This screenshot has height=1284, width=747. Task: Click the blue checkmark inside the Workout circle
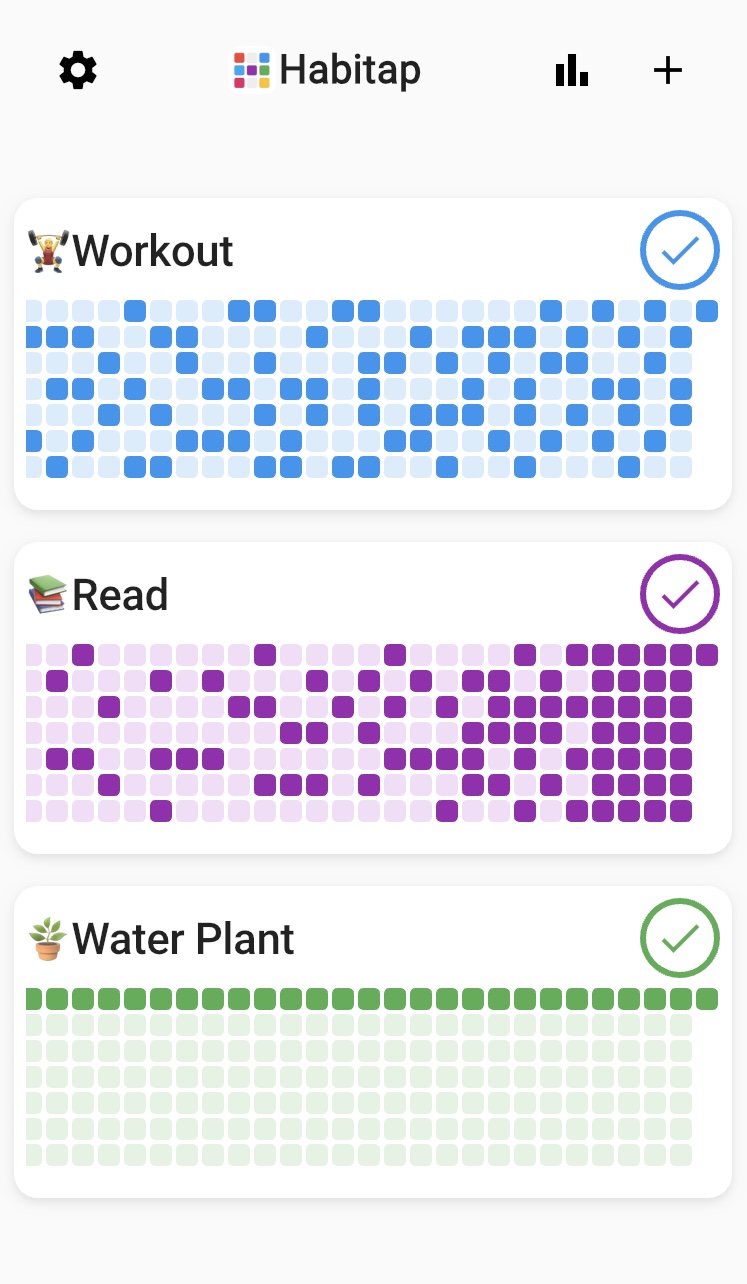pyautogui.click(x=680, y=250)
